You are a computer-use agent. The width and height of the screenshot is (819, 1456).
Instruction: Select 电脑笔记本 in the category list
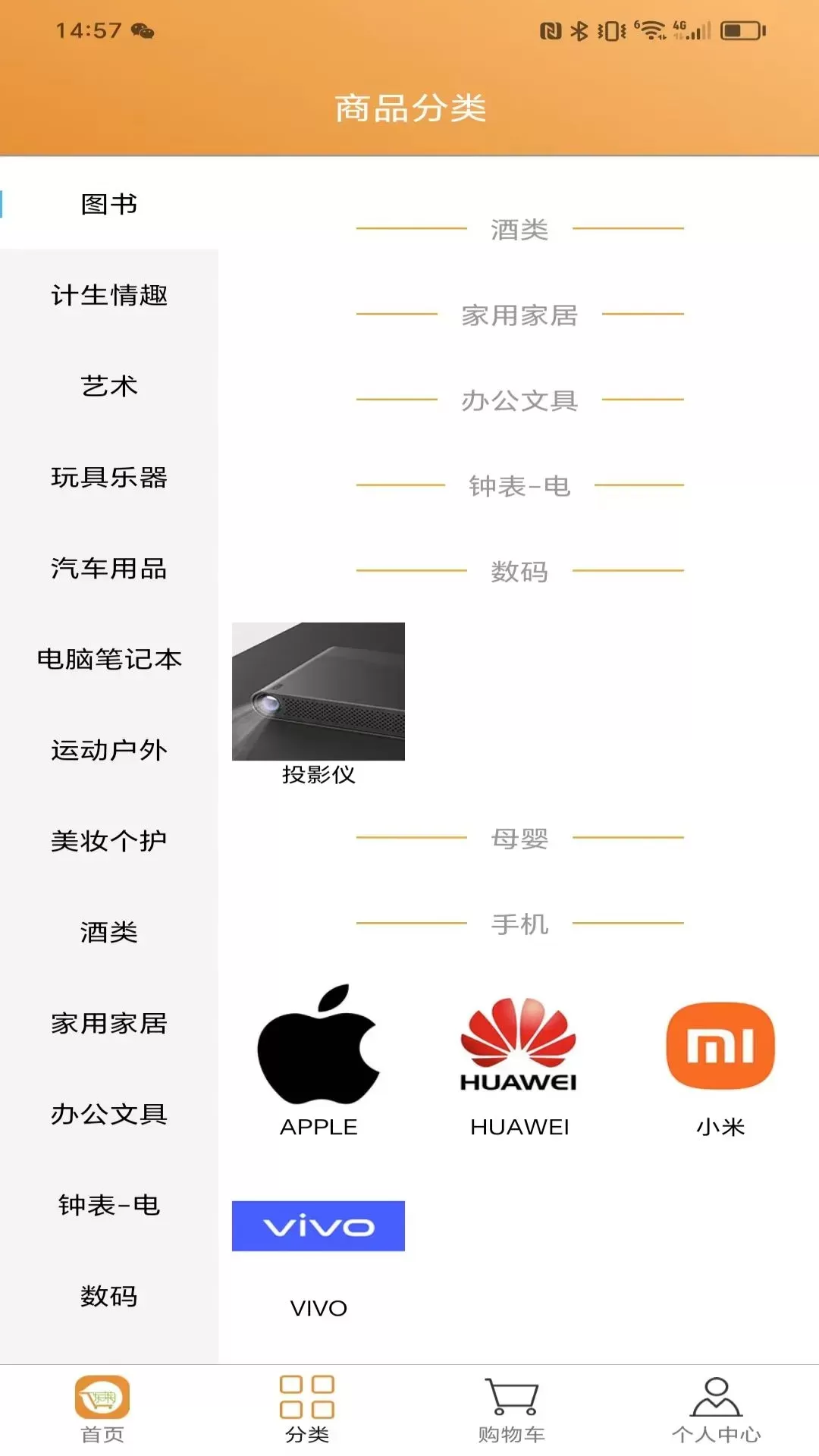click(108, 659)
